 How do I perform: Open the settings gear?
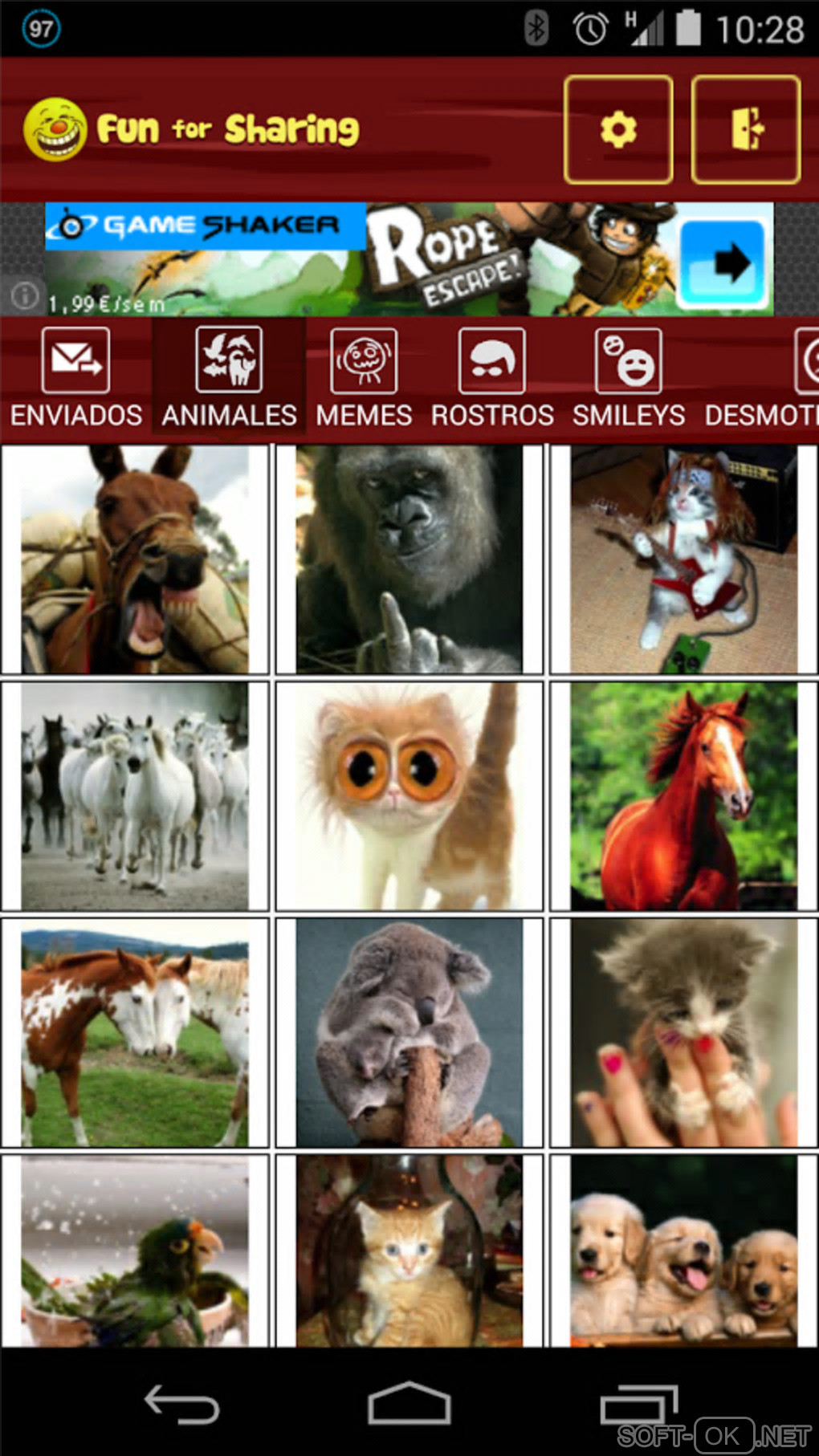tap(617, 130)
